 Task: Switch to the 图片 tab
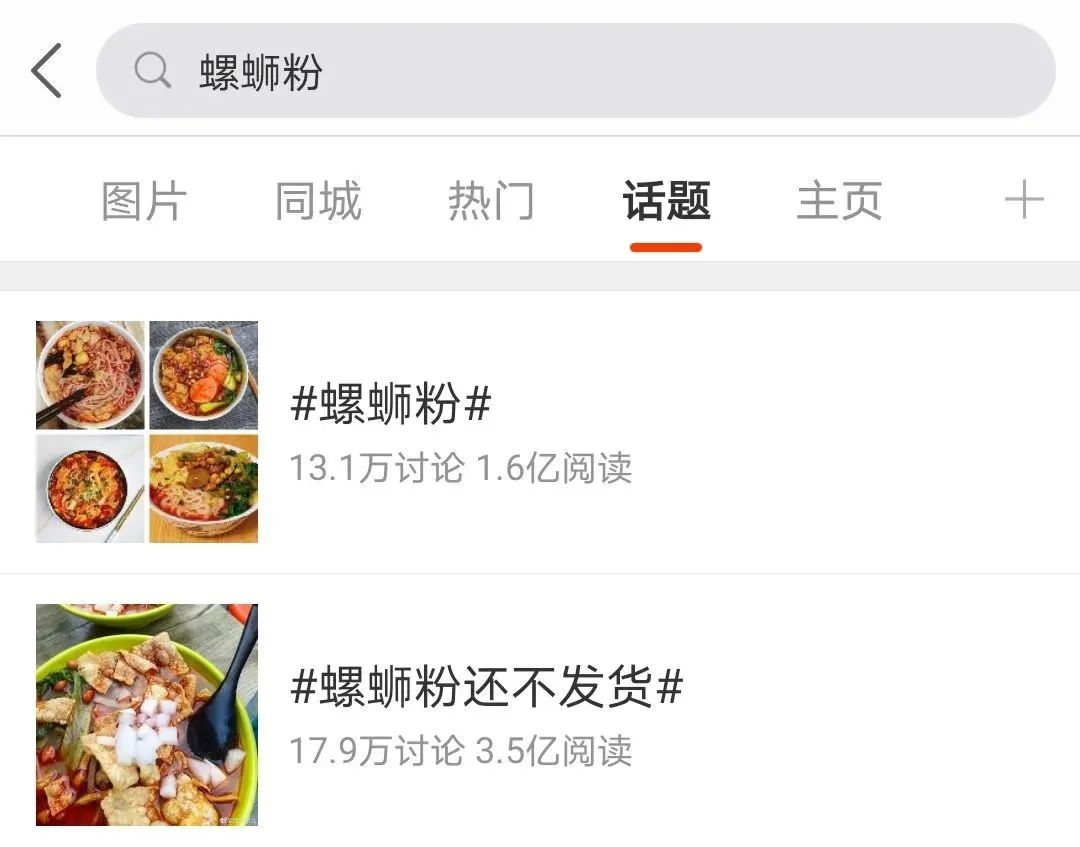click(x=144, y=202)
